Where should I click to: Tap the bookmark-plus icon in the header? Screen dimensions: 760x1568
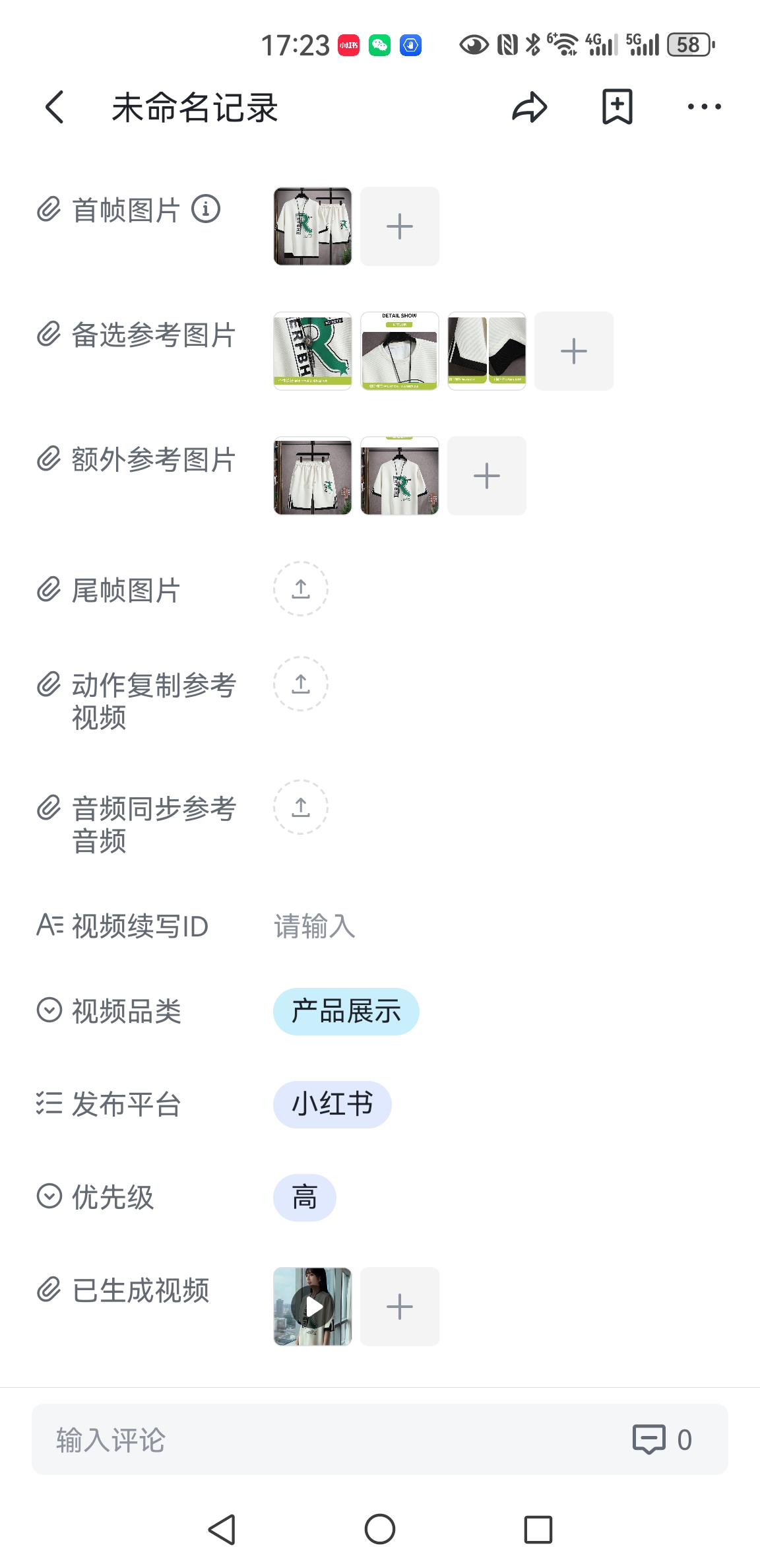[x=617, y=107]
